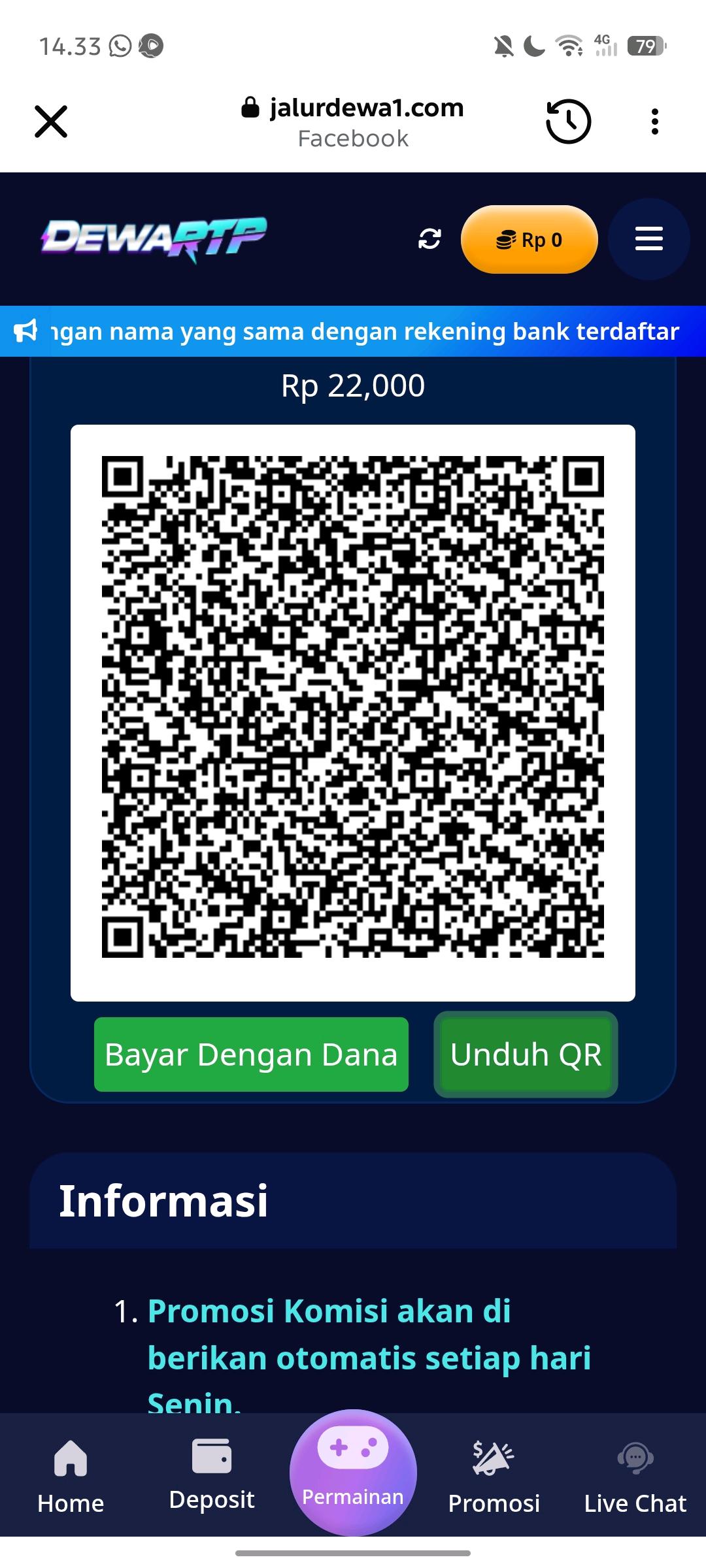Open the hamburger menu
Viewport: 706px width, 1568px height.
(648, 239)
